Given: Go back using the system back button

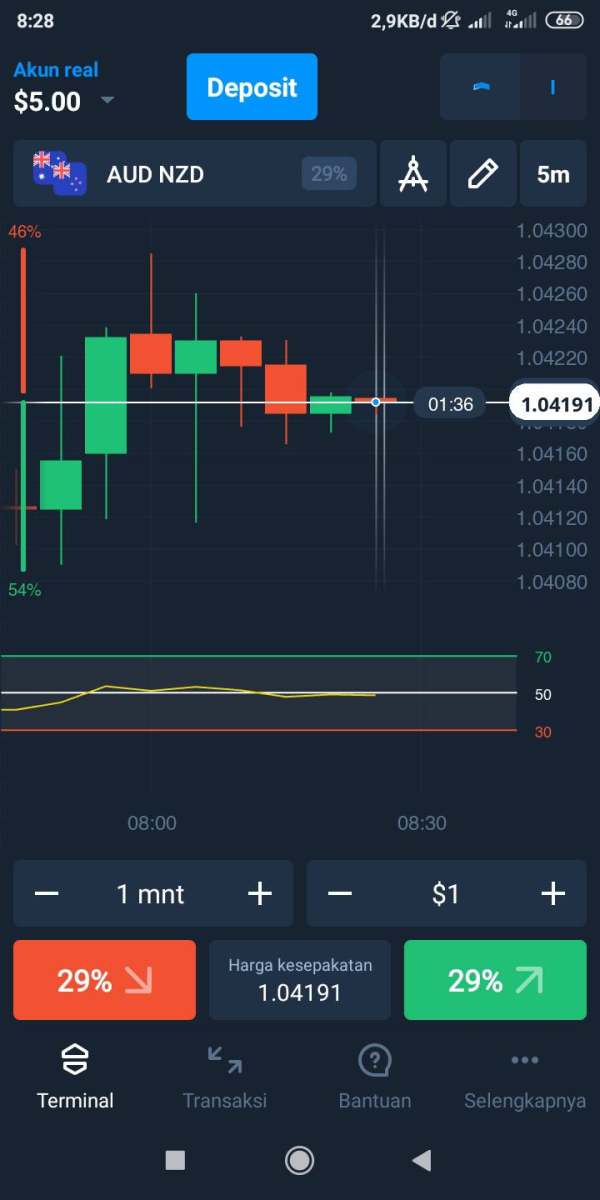Looking at the screenshot, I should pos(422,1160).
